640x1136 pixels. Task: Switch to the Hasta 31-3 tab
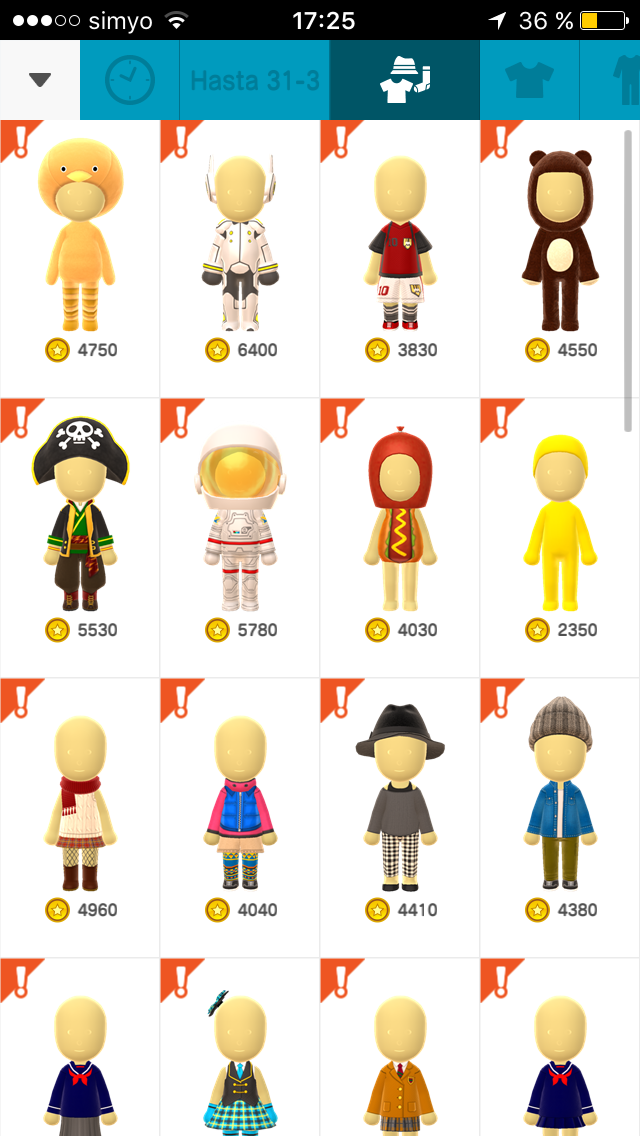pos(255,80)
